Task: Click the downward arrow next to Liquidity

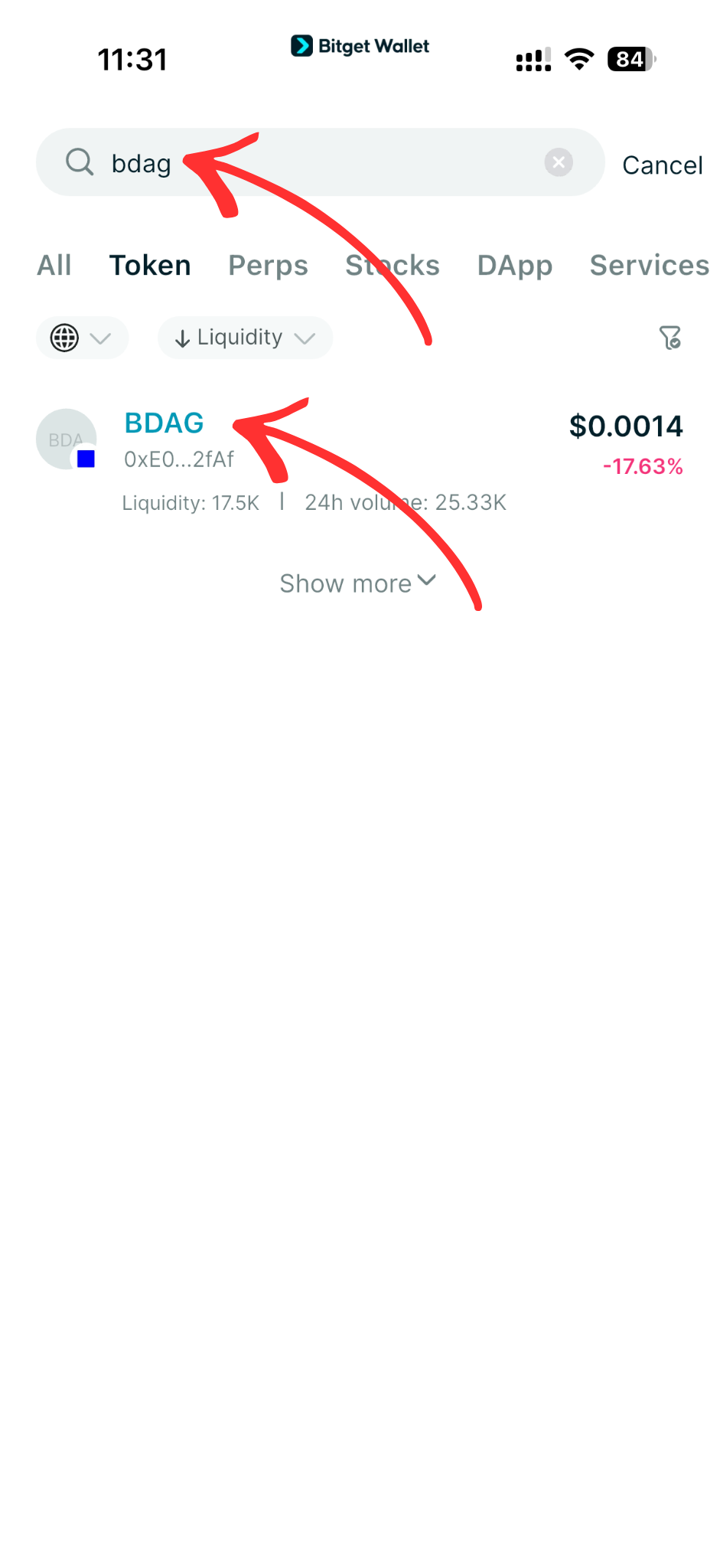Action: point(182,338)
